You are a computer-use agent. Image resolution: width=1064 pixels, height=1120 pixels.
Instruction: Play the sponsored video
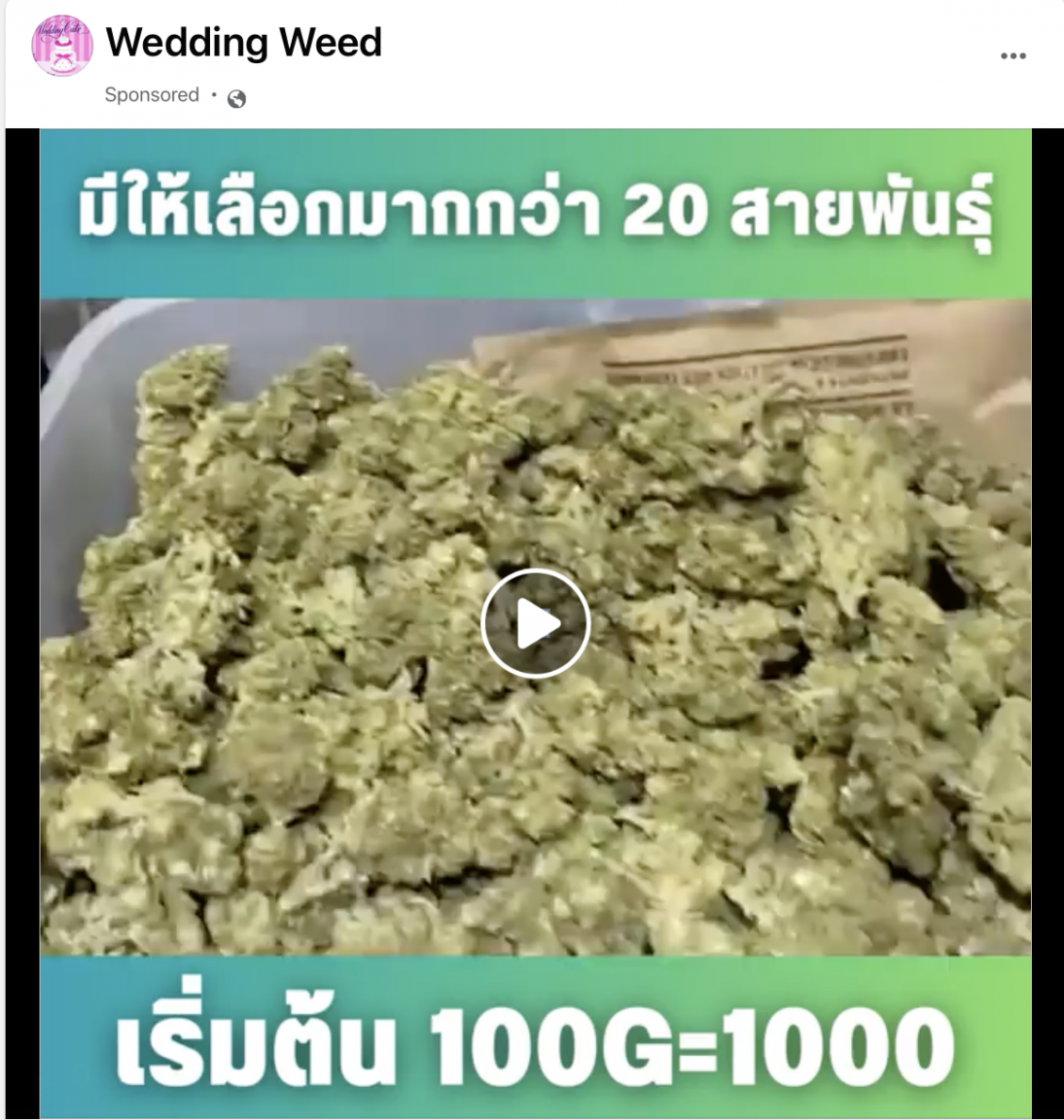[535, 623]
